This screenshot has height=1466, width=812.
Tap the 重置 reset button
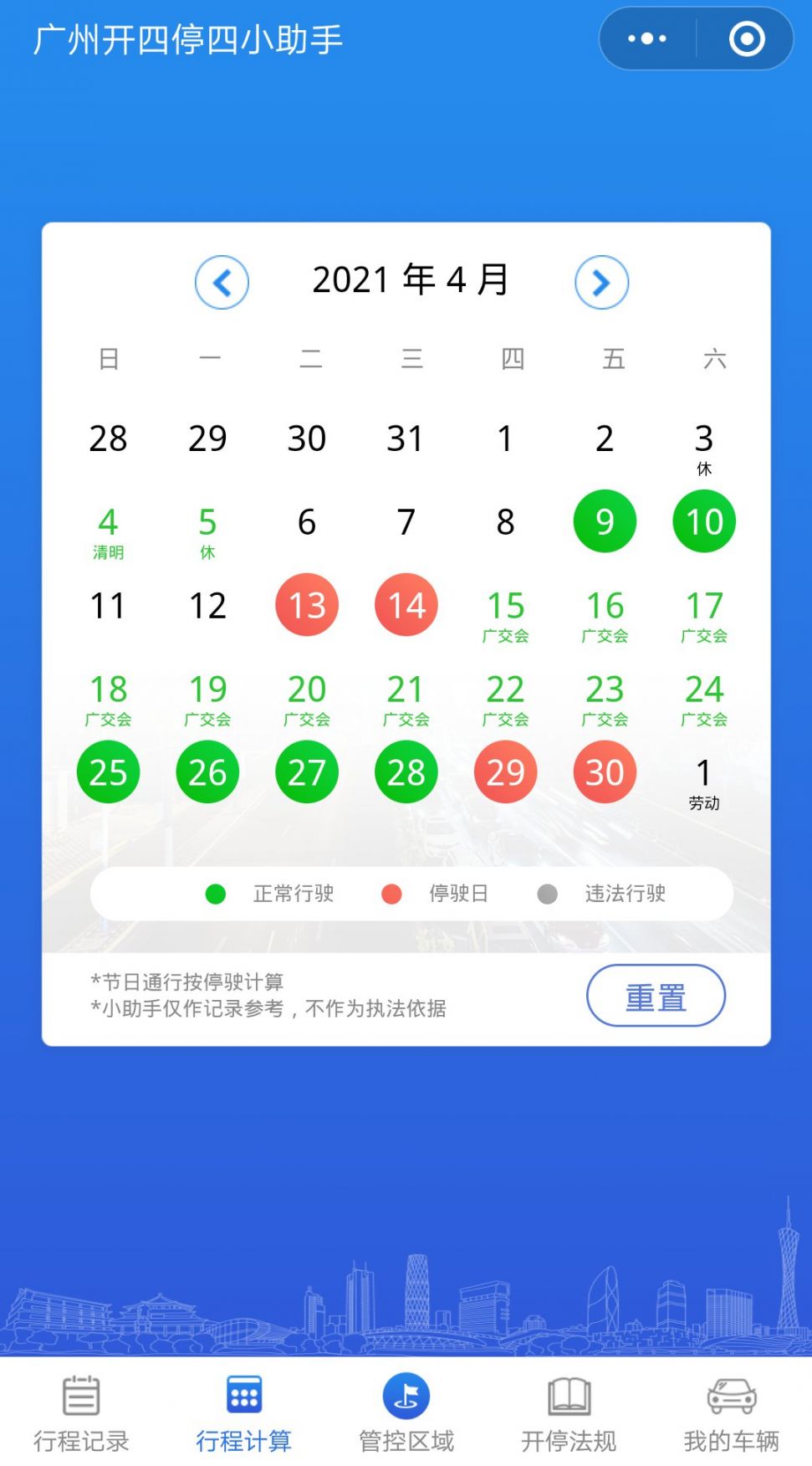pyautogui.click(x=656, y=996)
